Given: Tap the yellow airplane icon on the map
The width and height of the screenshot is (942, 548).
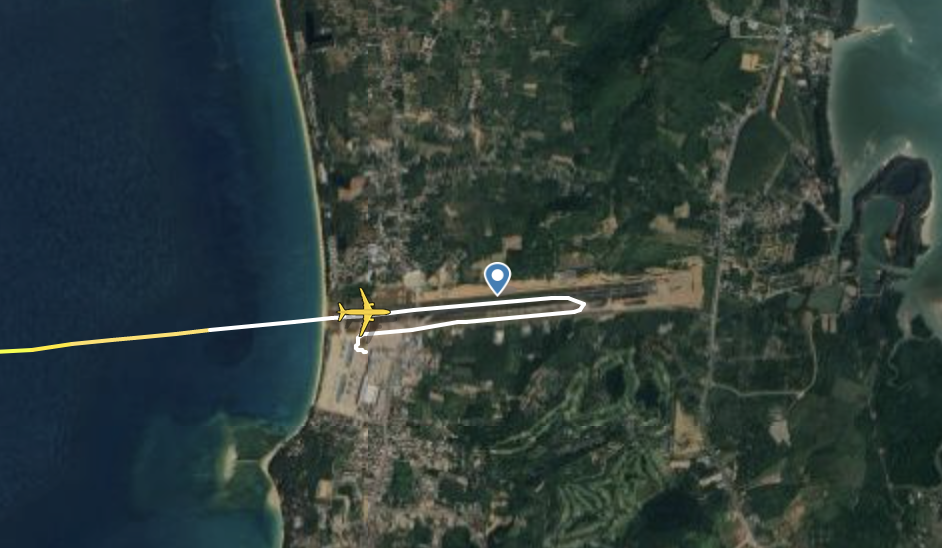Looking at the screenshot, I should pos(365,313).
